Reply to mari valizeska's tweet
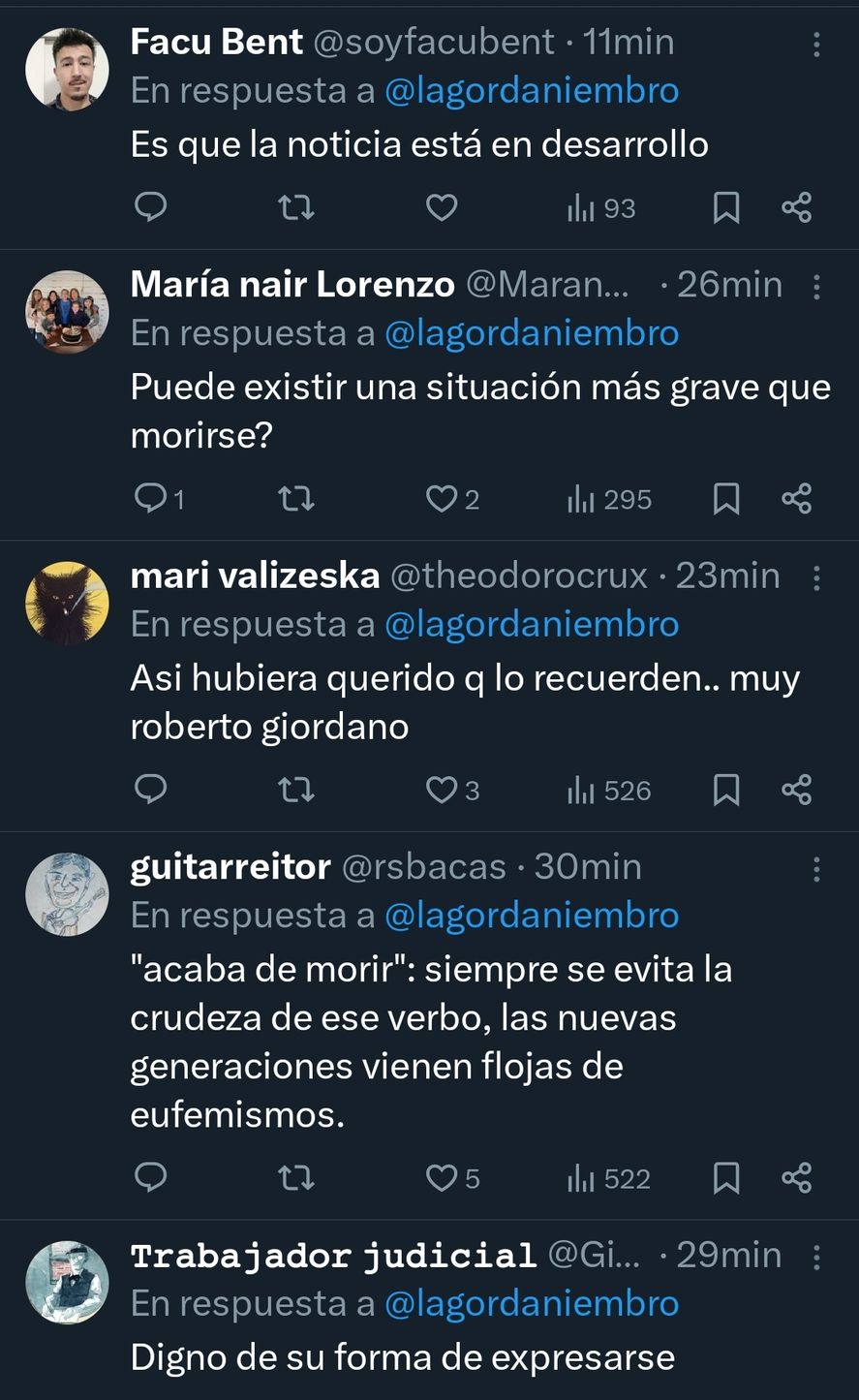The height and width of the screenshot is (1400, 859). click(x=150, y=791)
